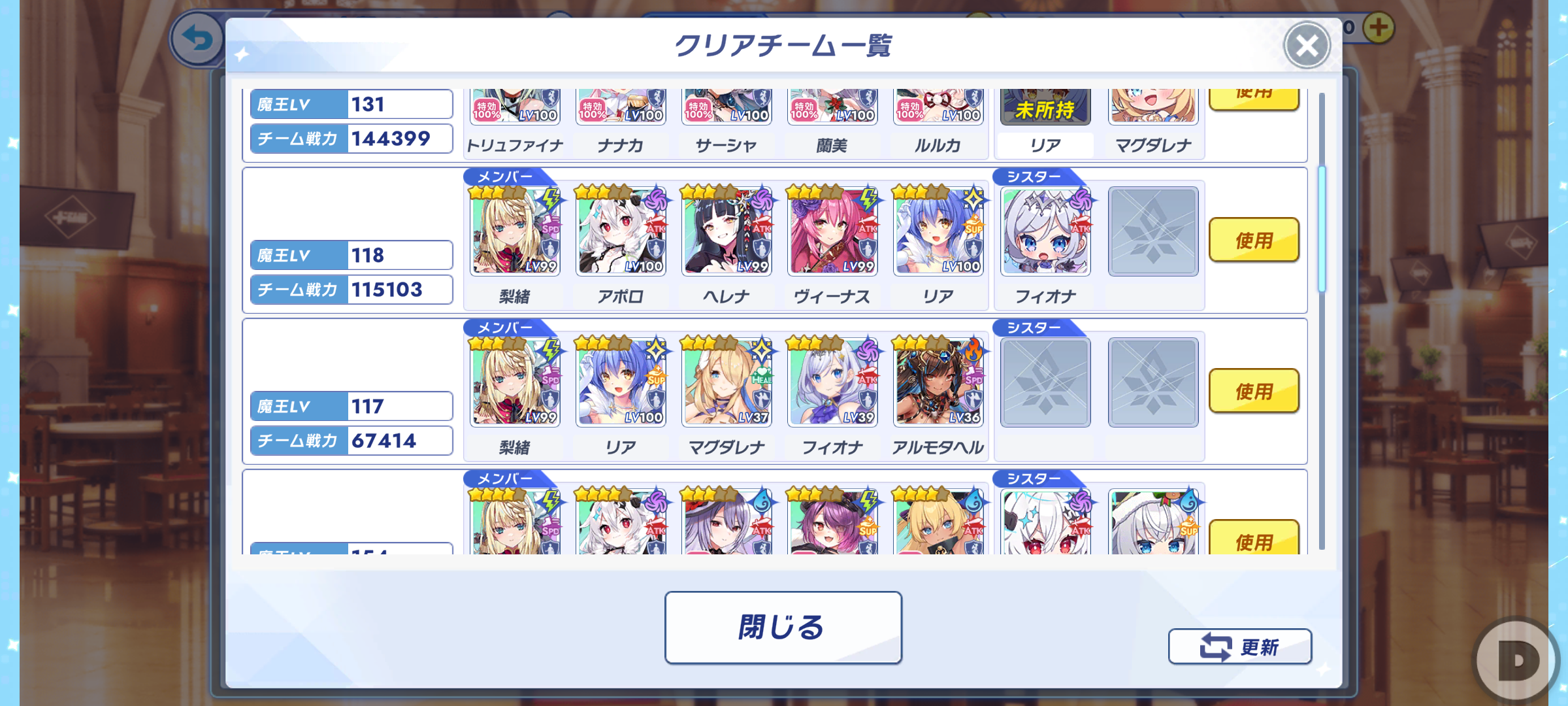Open ヴィーナス character in the LV 118 team

[x=832, y=231]
